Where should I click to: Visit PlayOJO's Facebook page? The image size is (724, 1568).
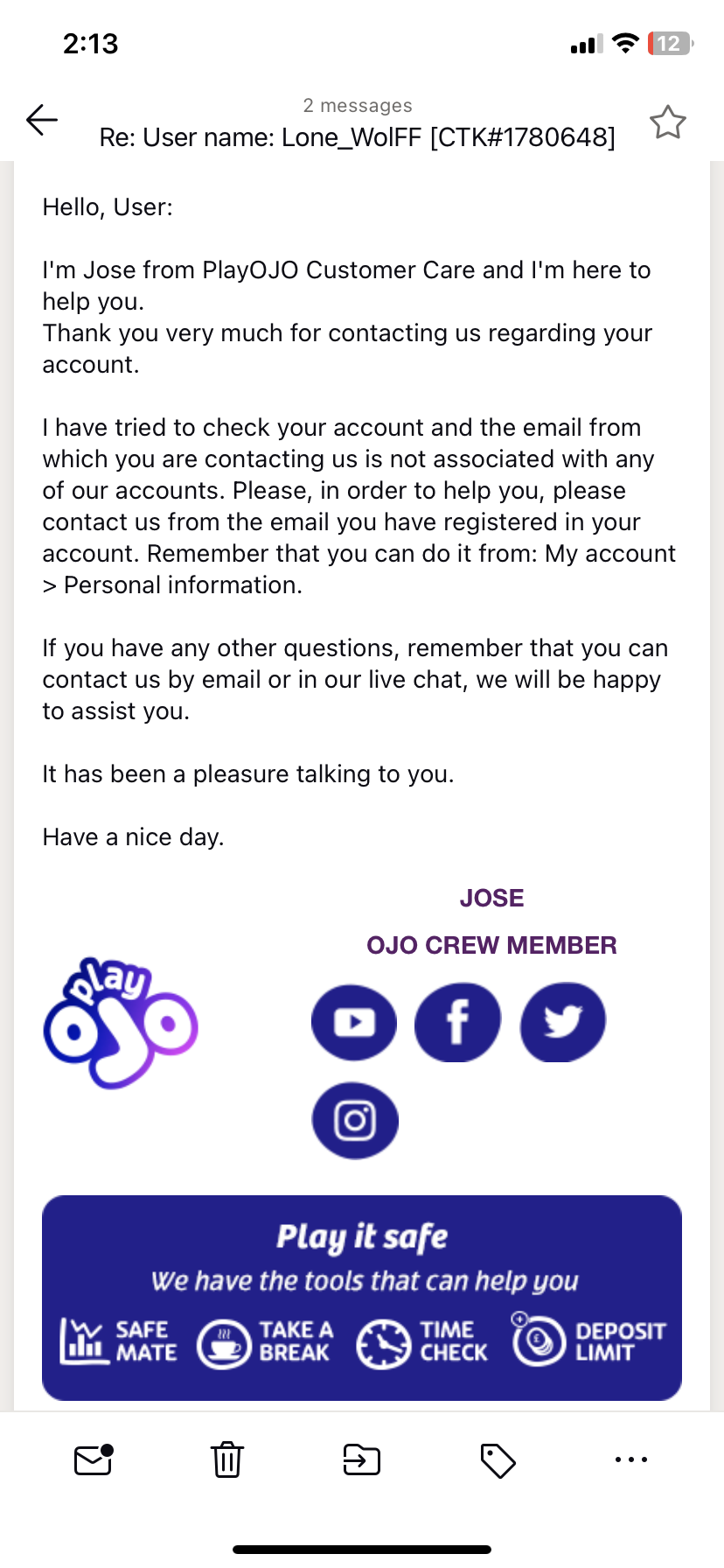coord(457,1022)
